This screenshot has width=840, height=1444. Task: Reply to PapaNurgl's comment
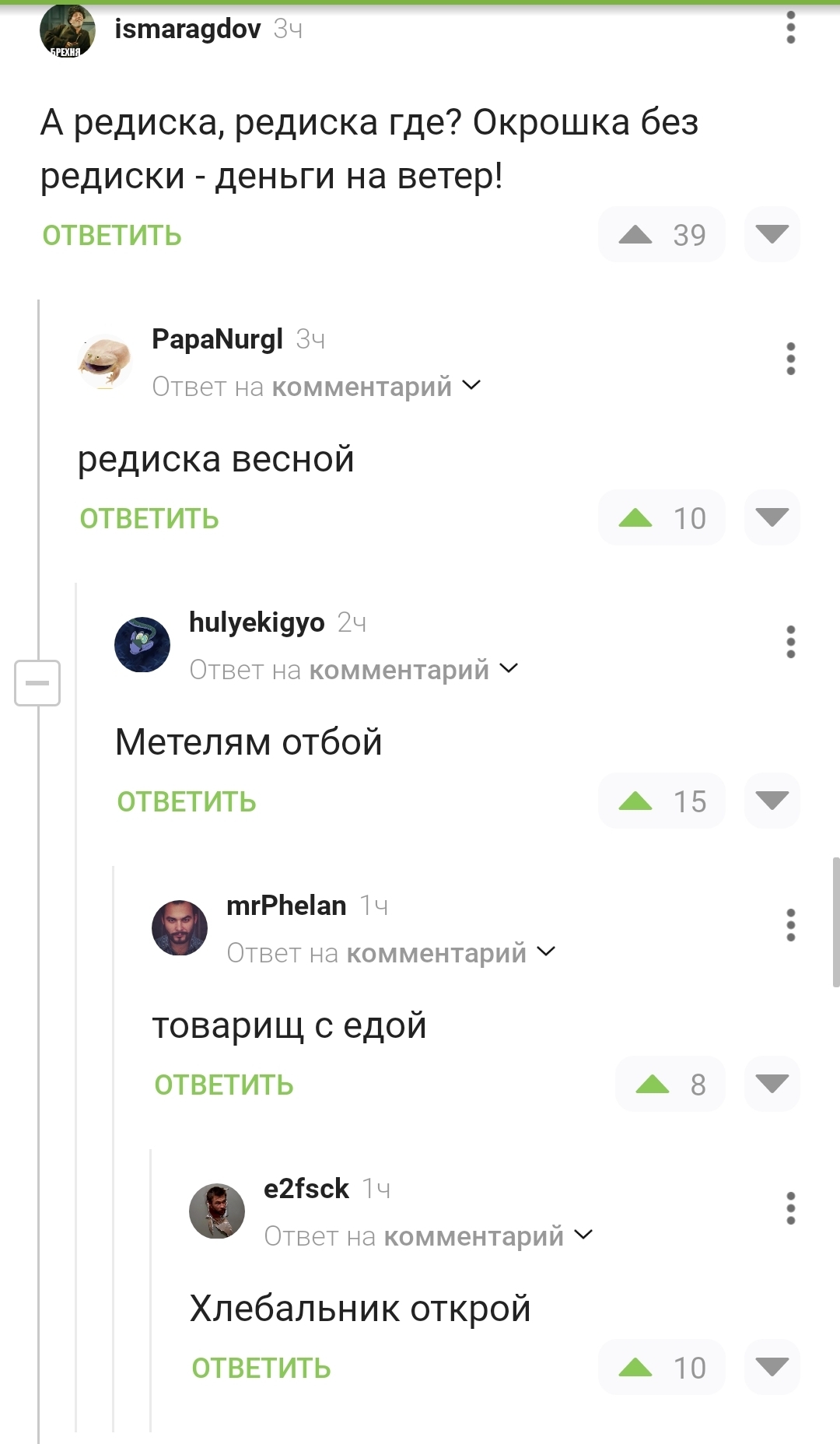tap(149, 519)
